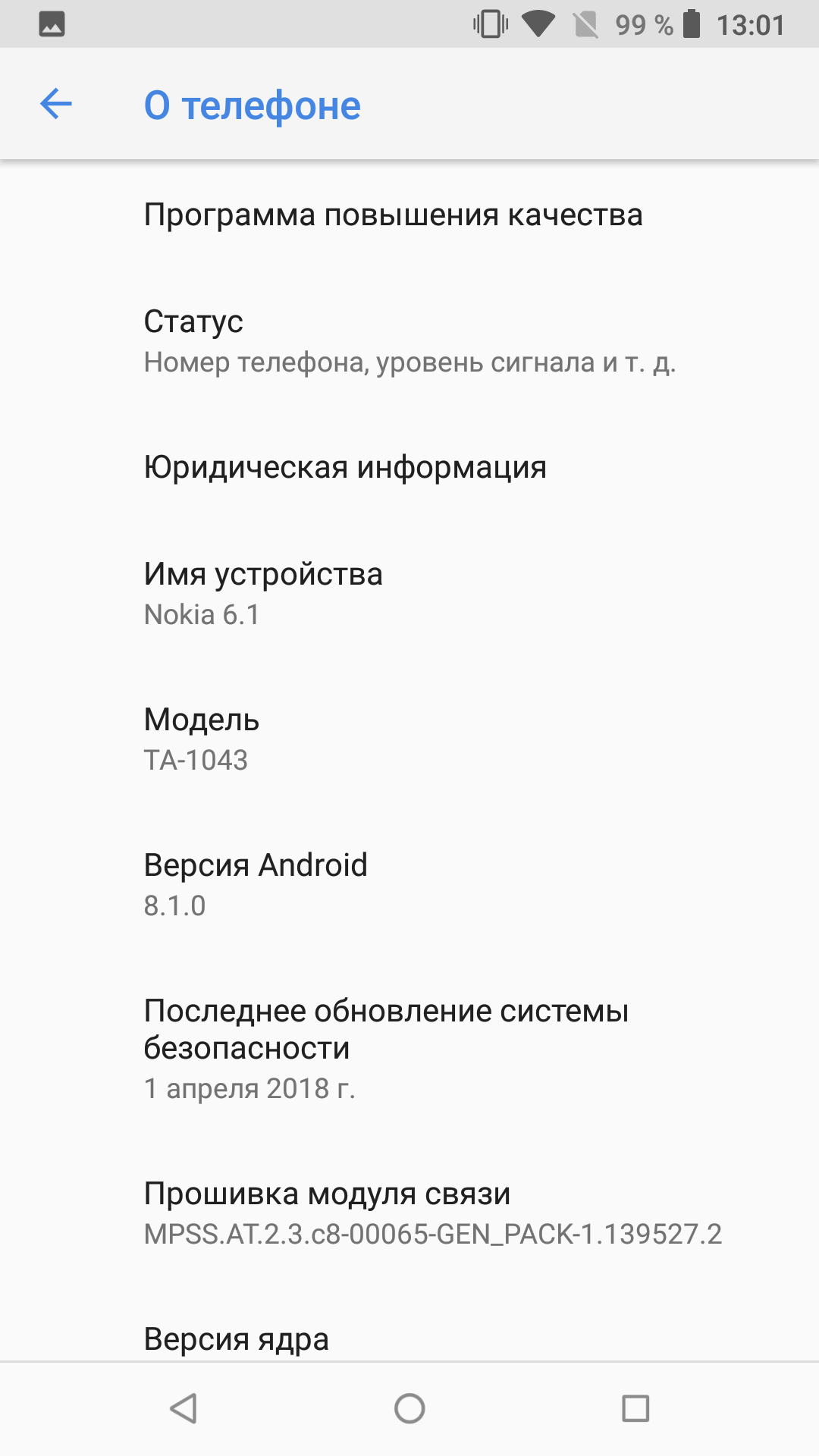Tap Версия Android 8.1.0
The width and height of the screenshot is (819, 1456).
point(409,885)
